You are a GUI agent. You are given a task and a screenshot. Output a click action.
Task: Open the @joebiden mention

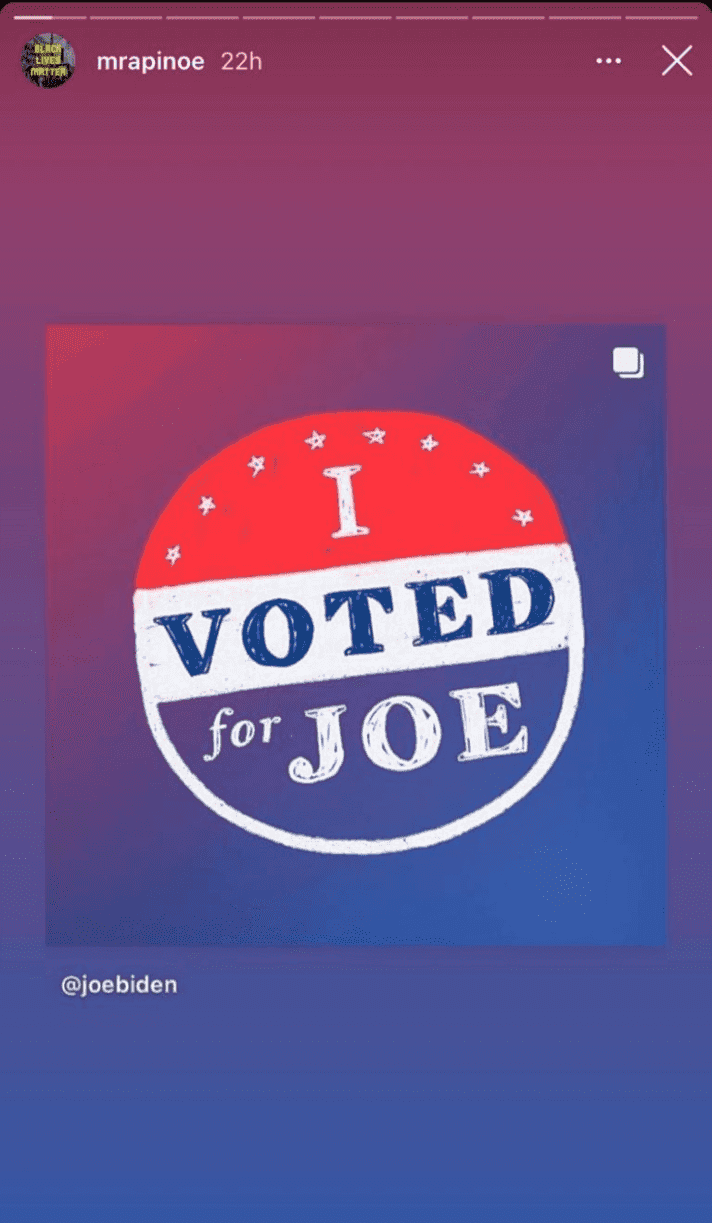tap(119, 985)
